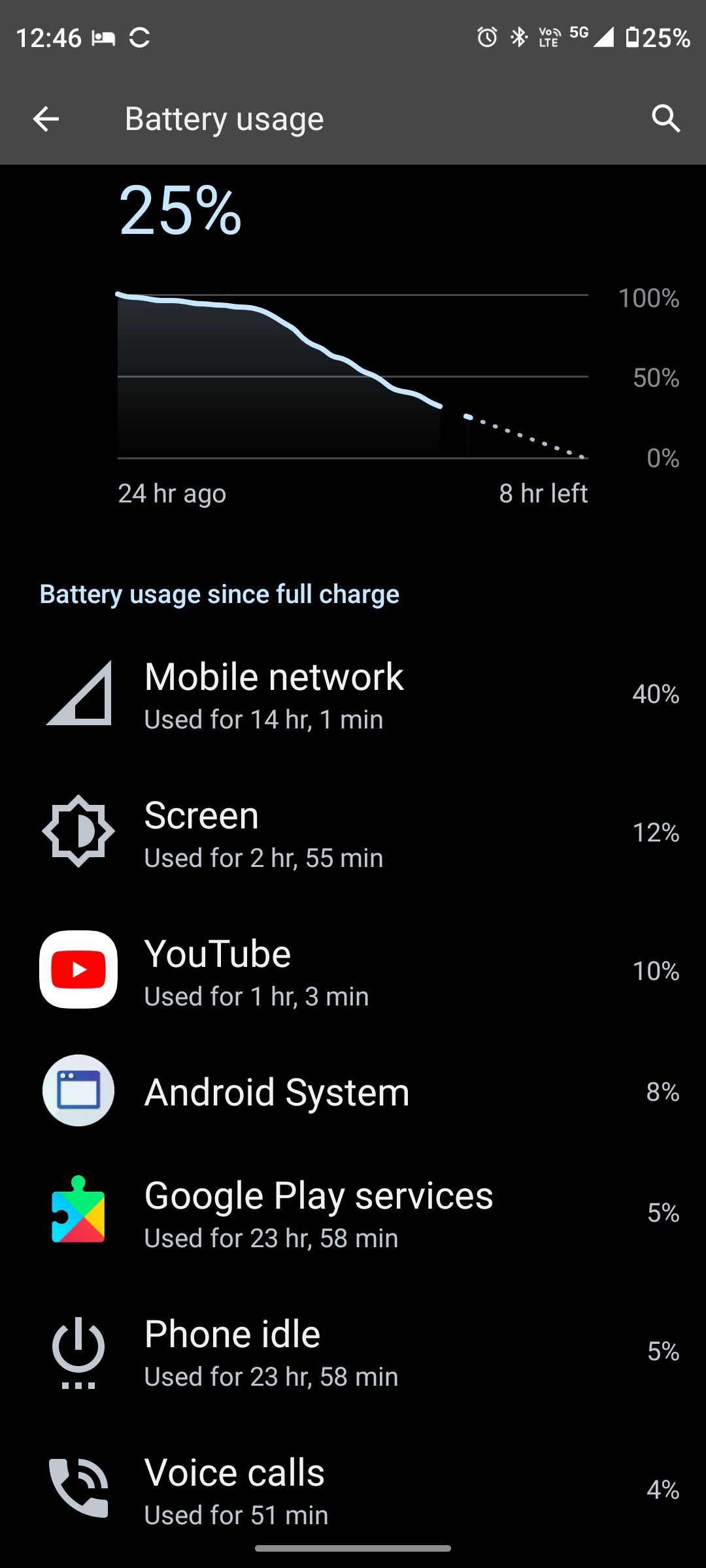Screen dimensions: 706x1568
Task: Tap the Android System window icon
Action: coord(77,1091)
